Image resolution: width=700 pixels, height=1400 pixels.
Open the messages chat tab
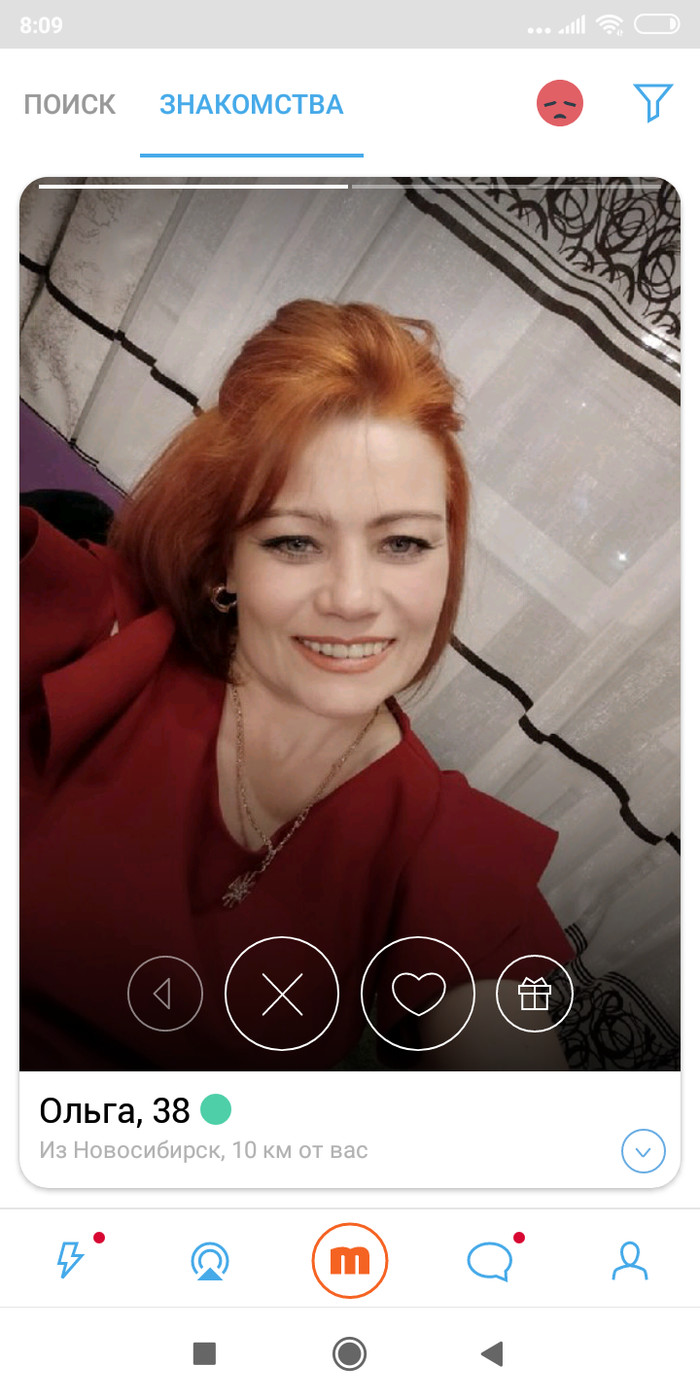point(490,1261)
